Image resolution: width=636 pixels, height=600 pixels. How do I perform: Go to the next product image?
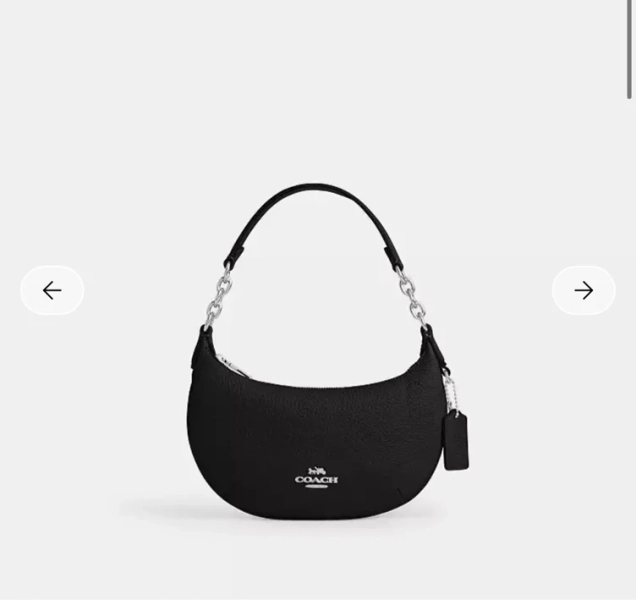click(584, 290)
